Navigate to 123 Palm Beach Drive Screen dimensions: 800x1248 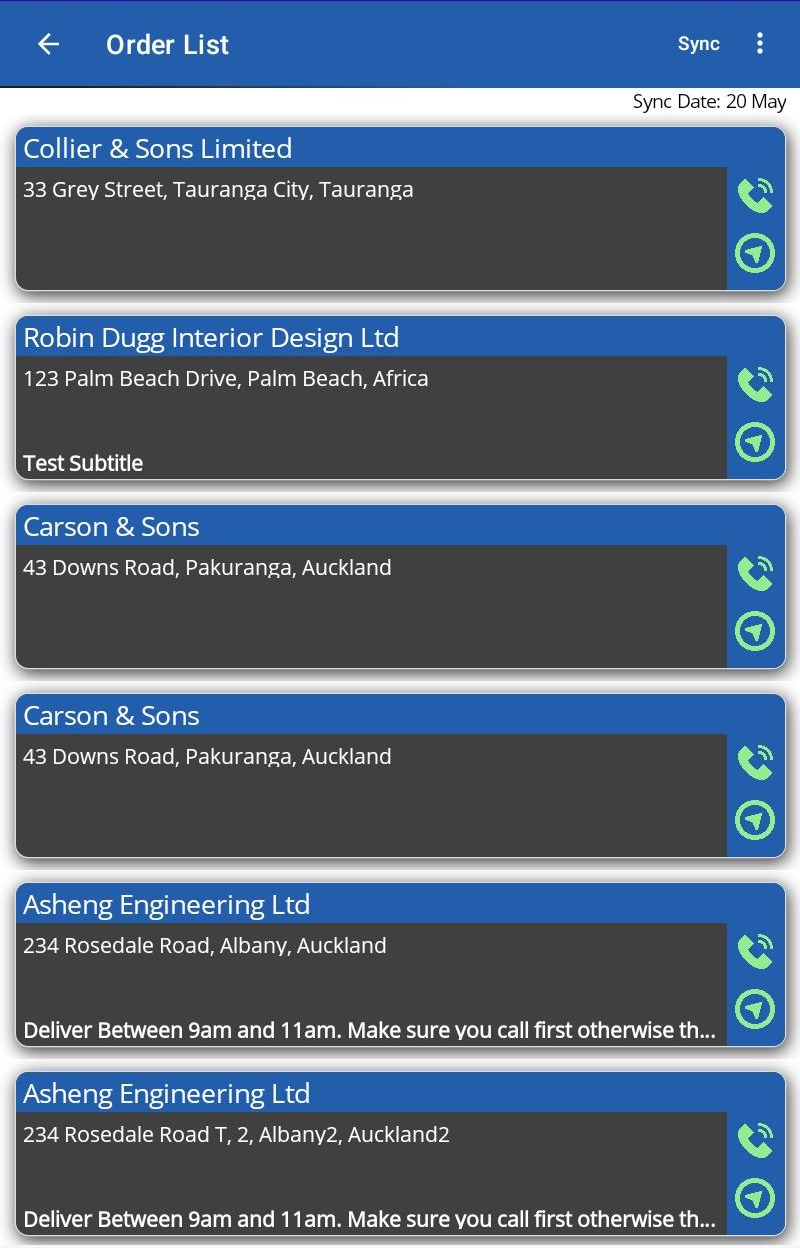point(755,442)
